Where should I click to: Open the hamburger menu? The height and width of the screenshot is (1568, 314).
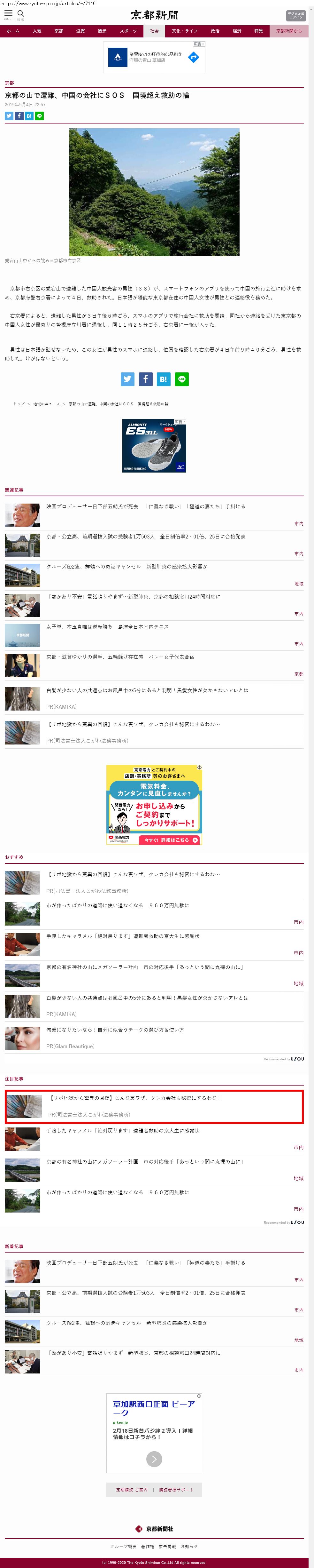[x=9, y=13]
